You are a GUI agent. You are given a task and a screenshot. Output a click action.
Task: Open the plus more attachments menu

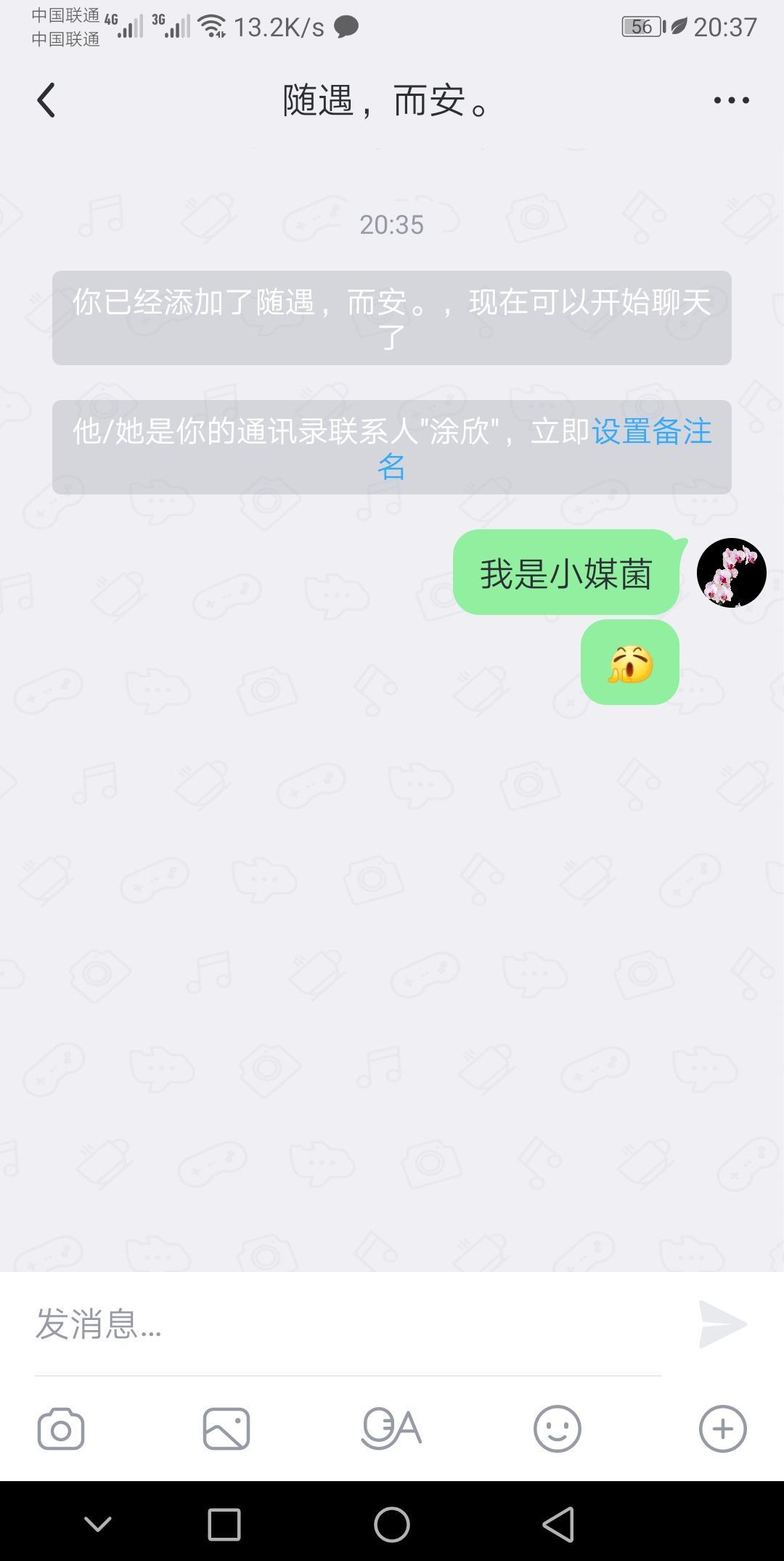(x=723, y=1429)
